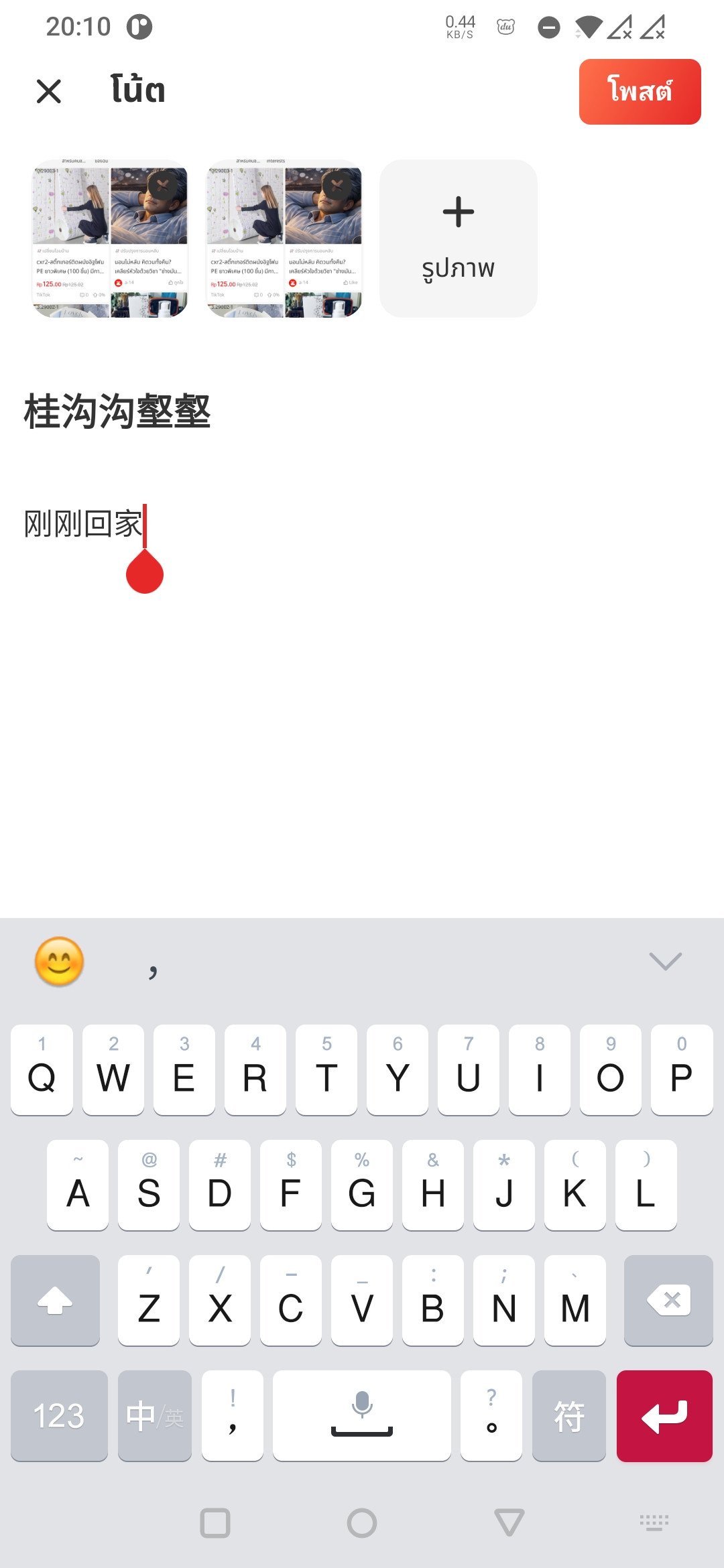Screen dimensions: 724x1568
Task: Add another picture with the รูปภาพ tile
Action: tap(459, 239)
